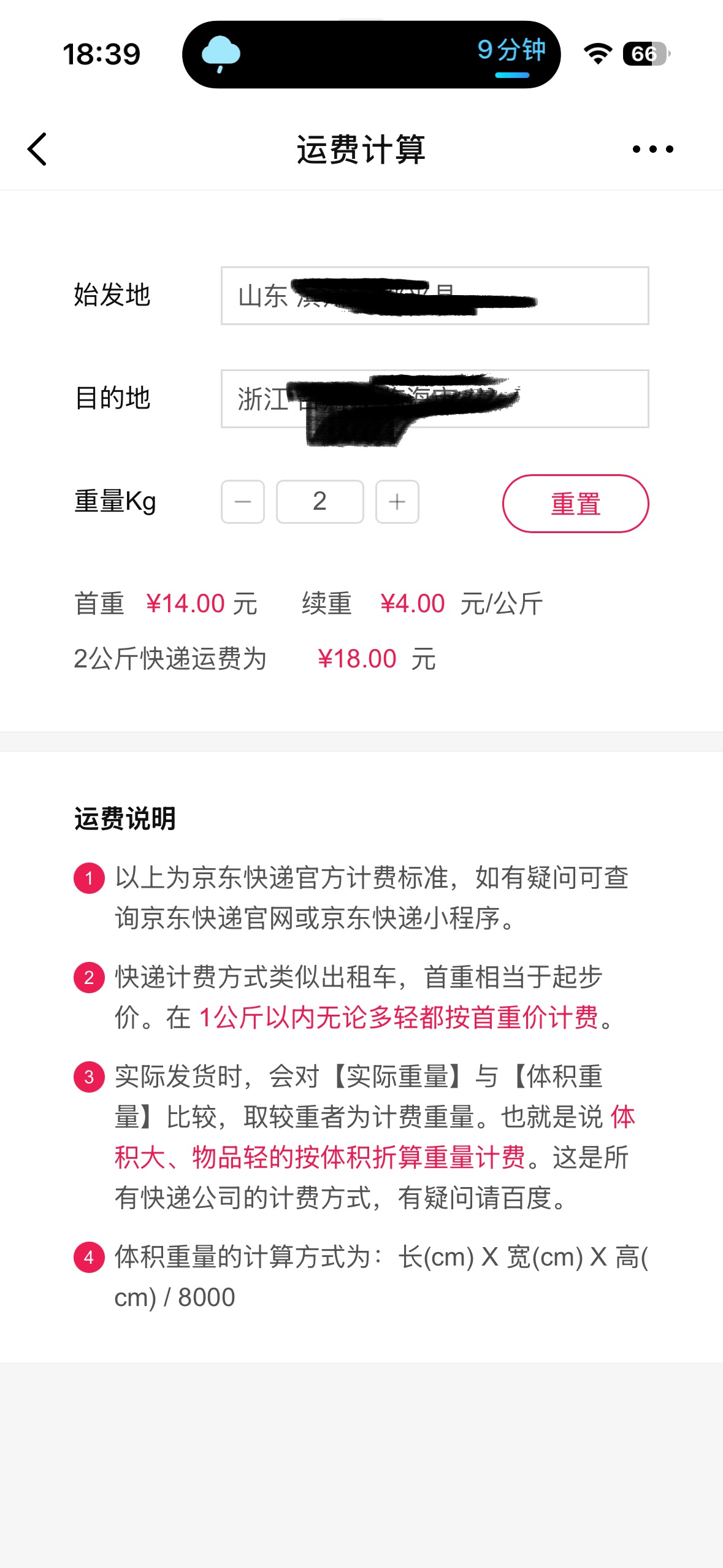Open the three-dot more options menu
The height and width of the screenshot is (1568, 723).
pyautogui.click(x=652, y=149)
